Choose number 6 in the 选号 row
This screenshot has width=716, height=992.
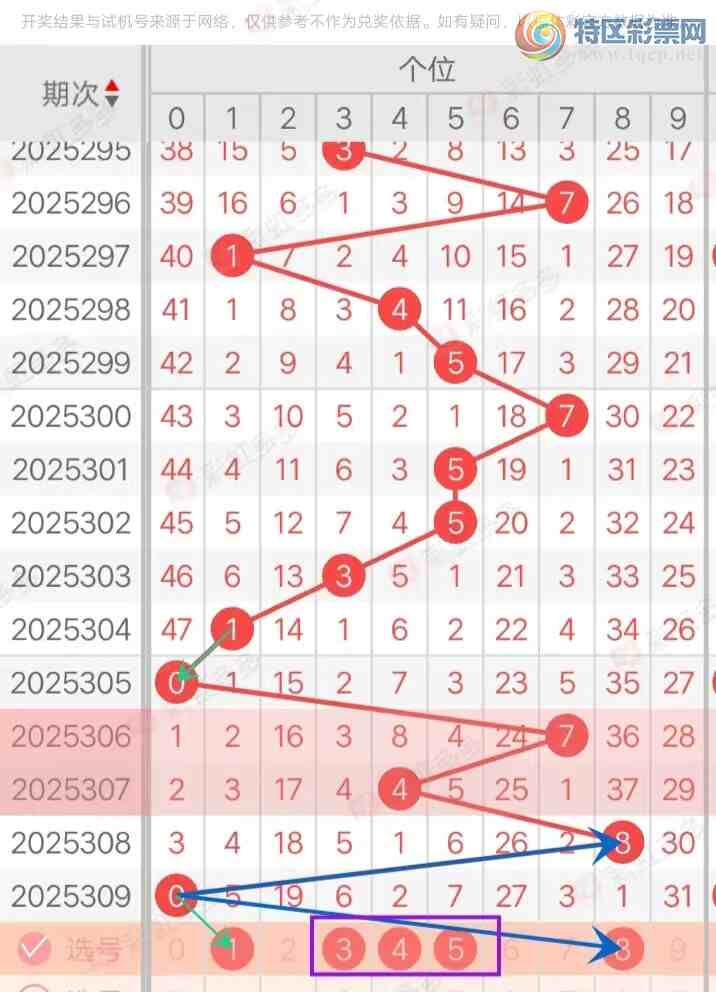pos(511,949)
